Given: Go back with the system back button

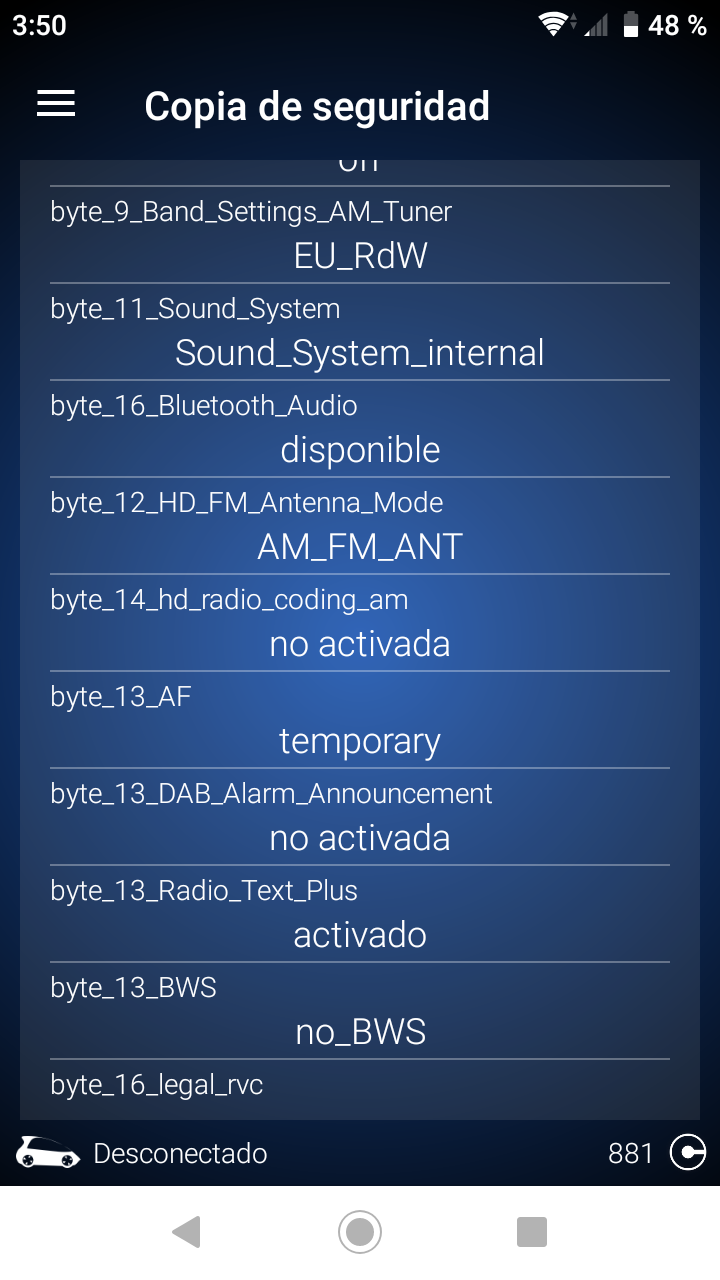Looking at the screenshot, I should point(187,1232).
